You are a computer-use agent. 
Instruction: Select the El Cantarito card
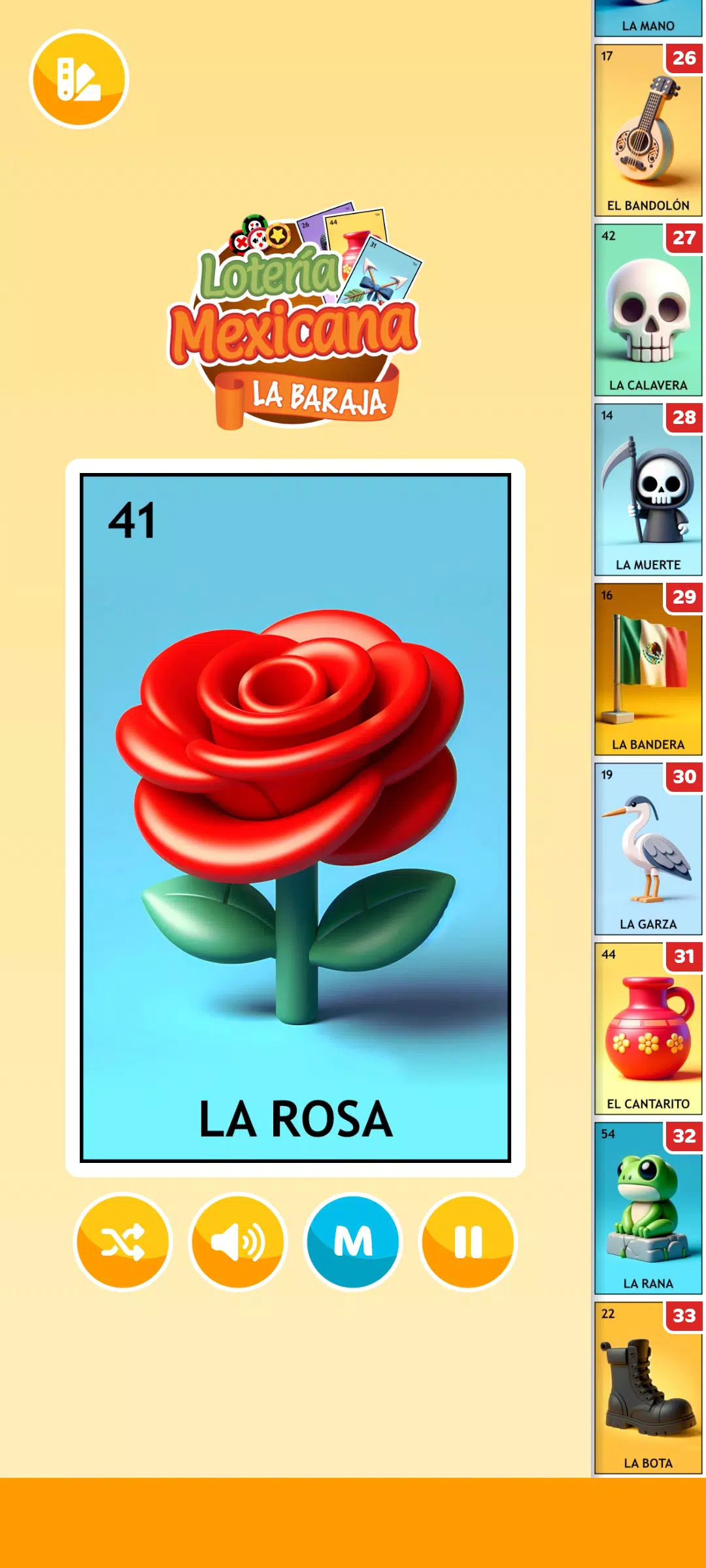tap(648, 1029)
